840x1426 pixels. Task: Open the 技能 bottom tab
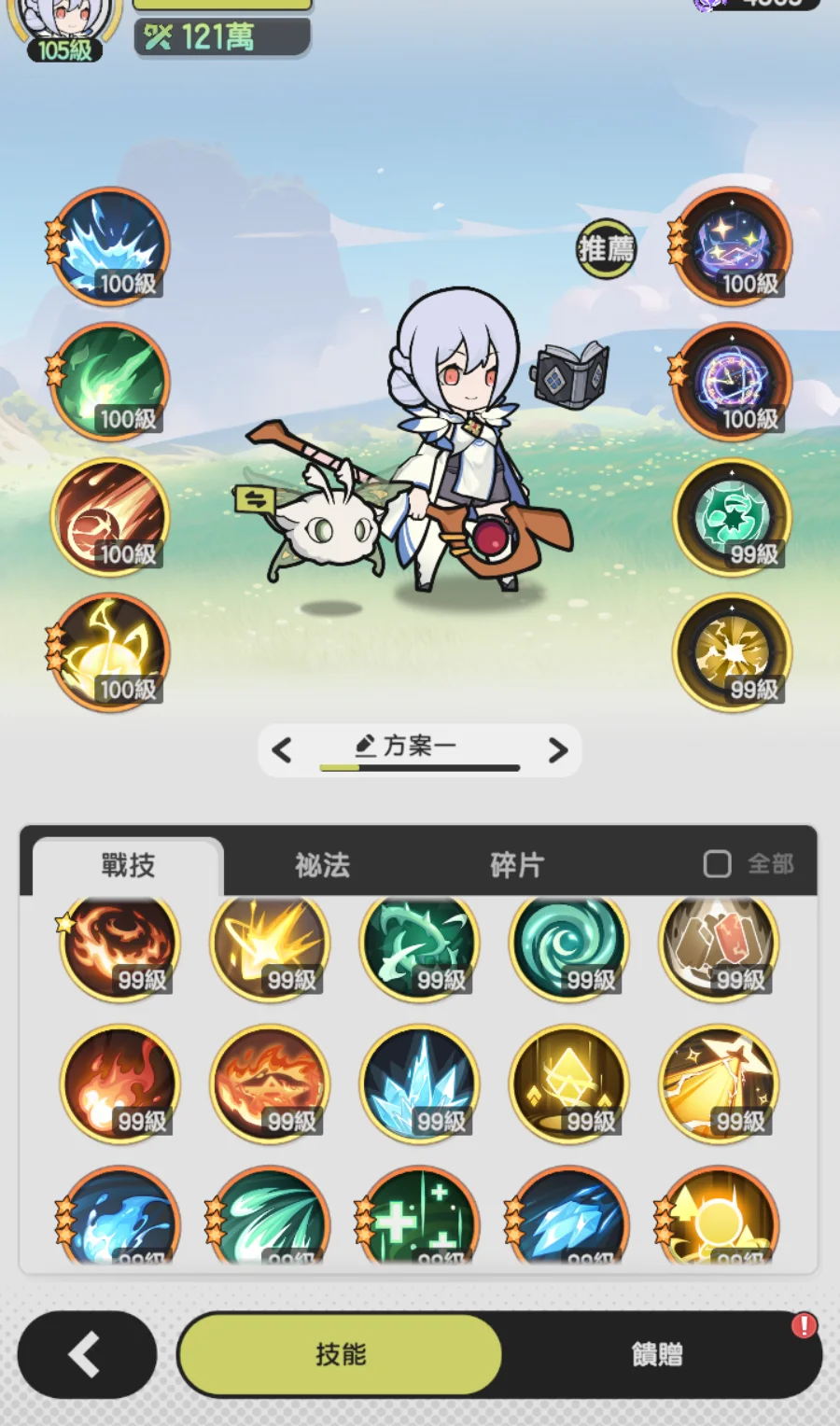pyautogui.click(x=341, y=1355)
